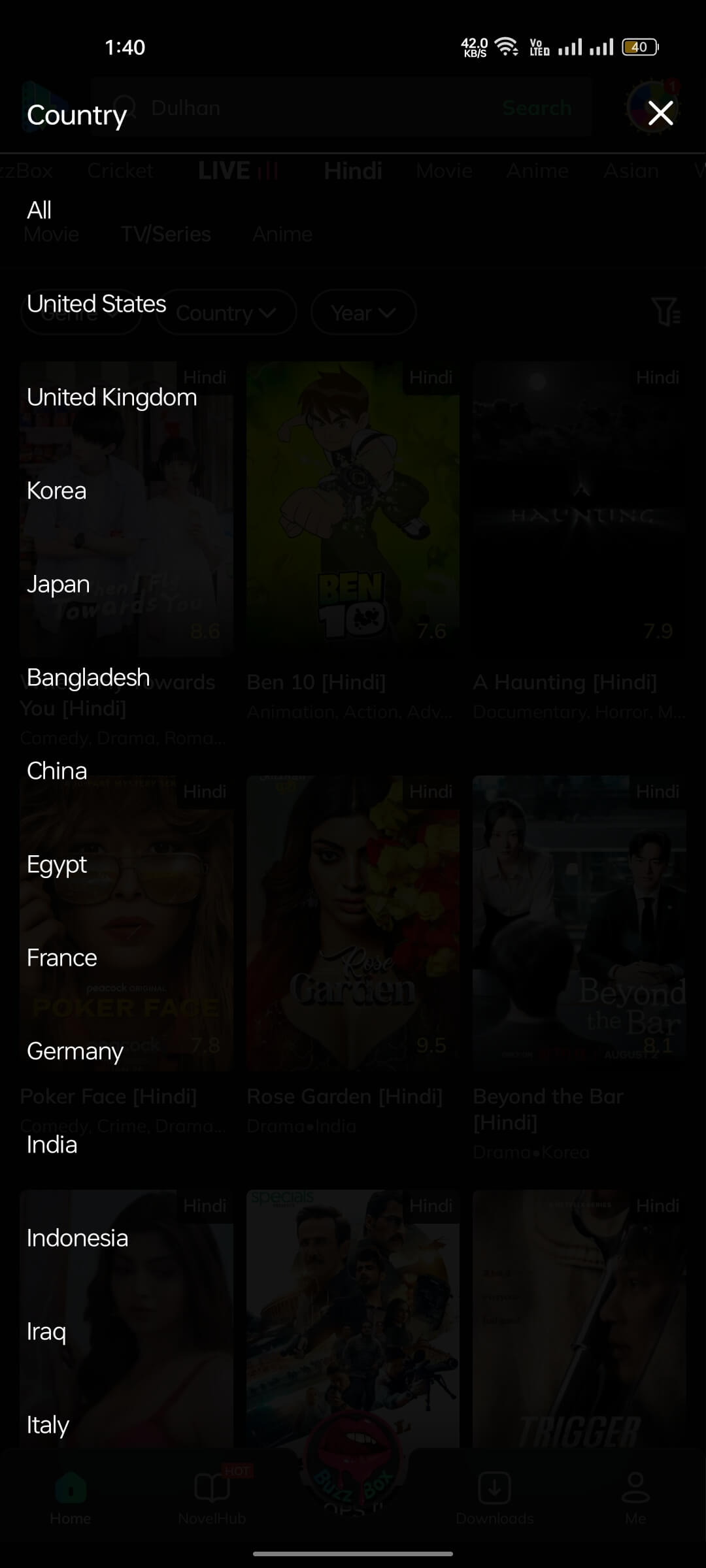The image size is (706, 1568).
Task: Choose the All countries option
Action: click(39, 210)
